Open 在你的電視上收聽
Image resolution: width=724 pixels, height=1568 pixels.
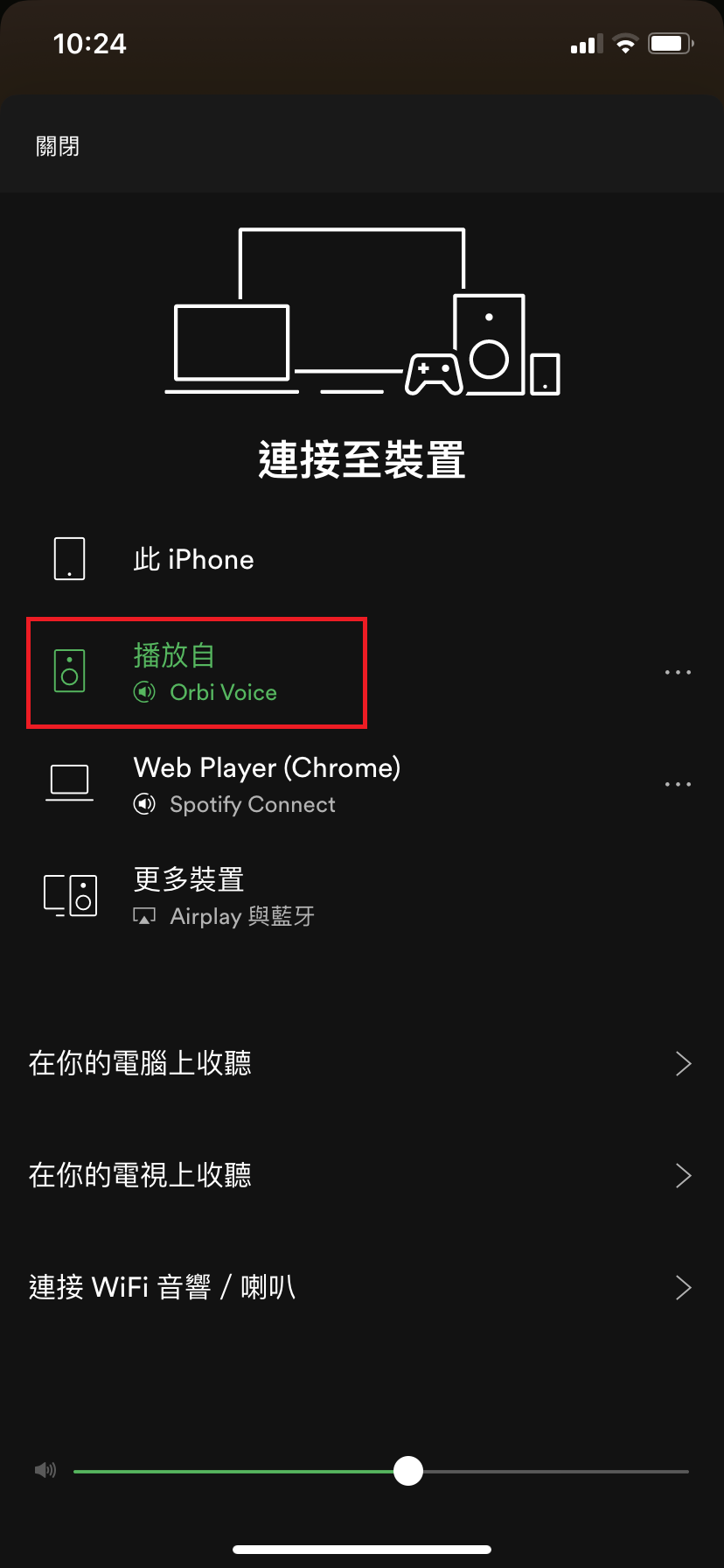(360, 1176)
